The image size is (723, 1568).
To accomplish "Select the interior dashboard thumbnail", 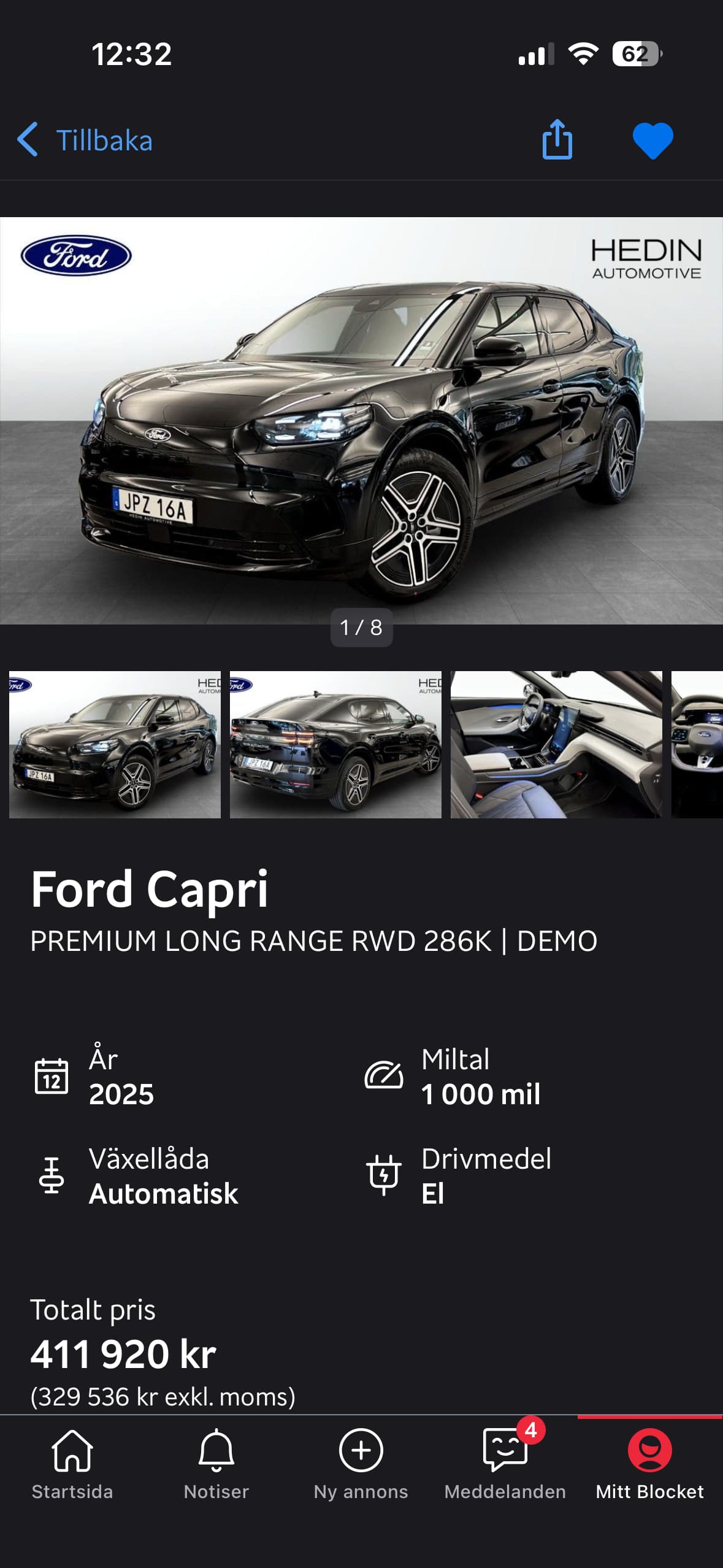I will [556, 744].
